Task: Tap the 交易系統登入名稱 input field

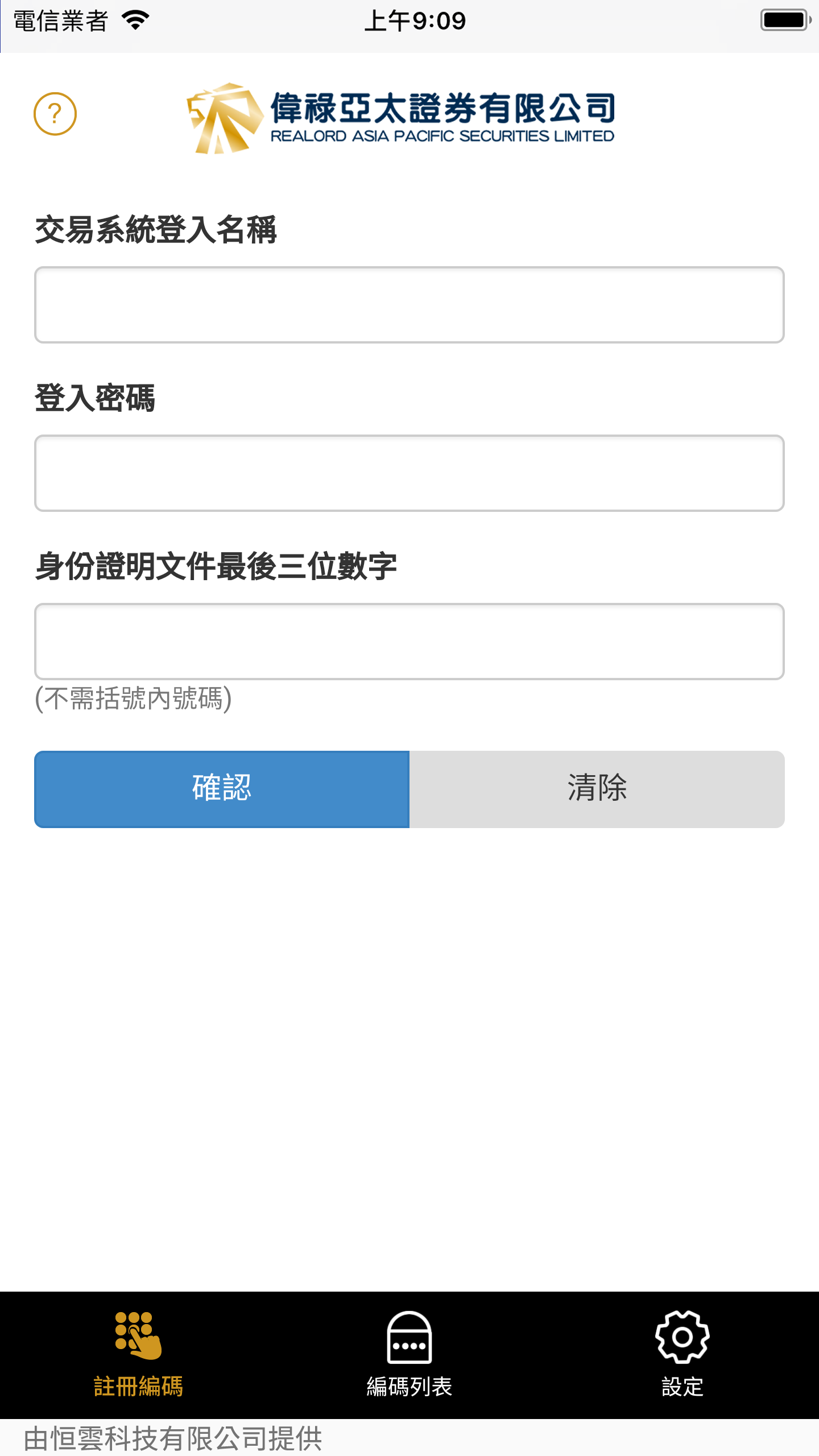Action: [x=409, y=305]
